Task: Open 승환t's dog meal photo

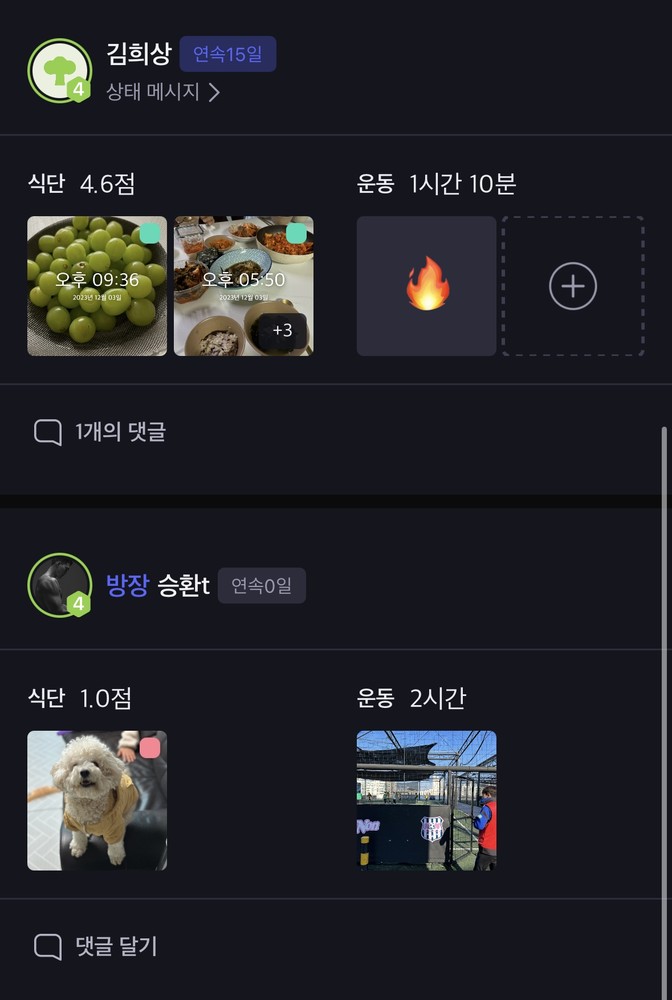Action: click(x=97, y=800)
